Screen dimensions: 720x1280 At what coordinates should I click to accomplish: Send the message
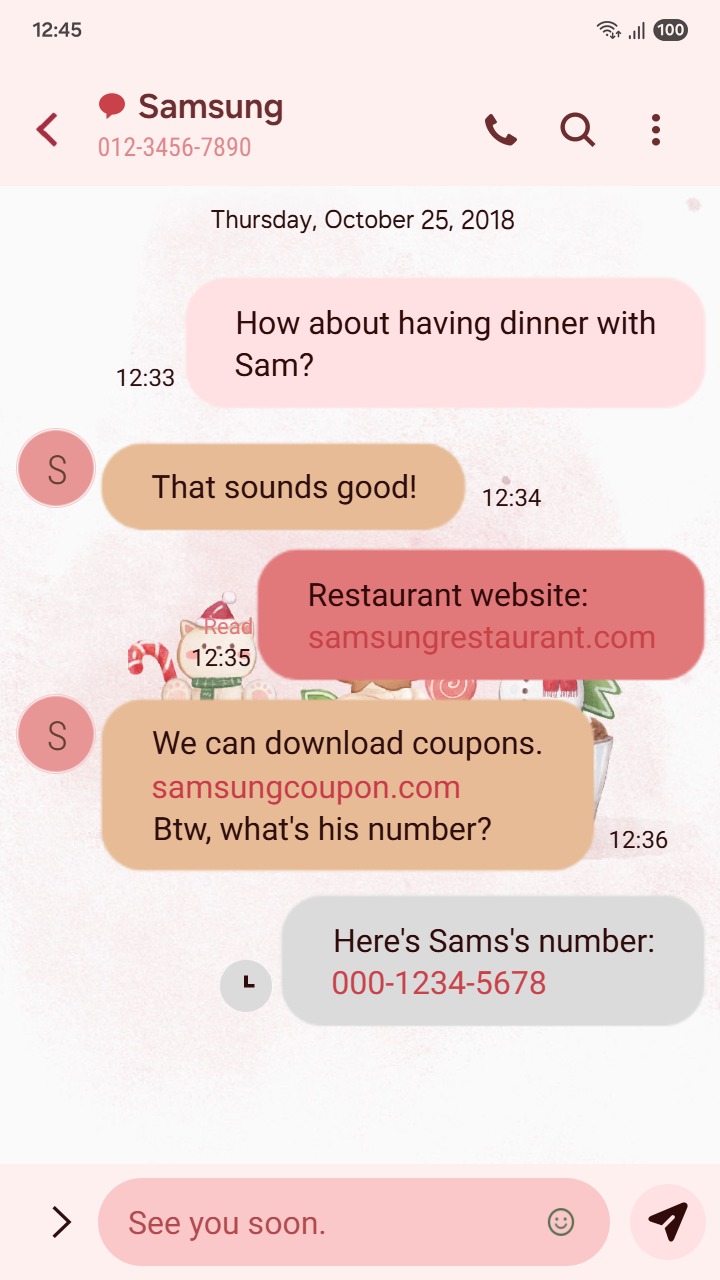click(x=667, y=1221)
